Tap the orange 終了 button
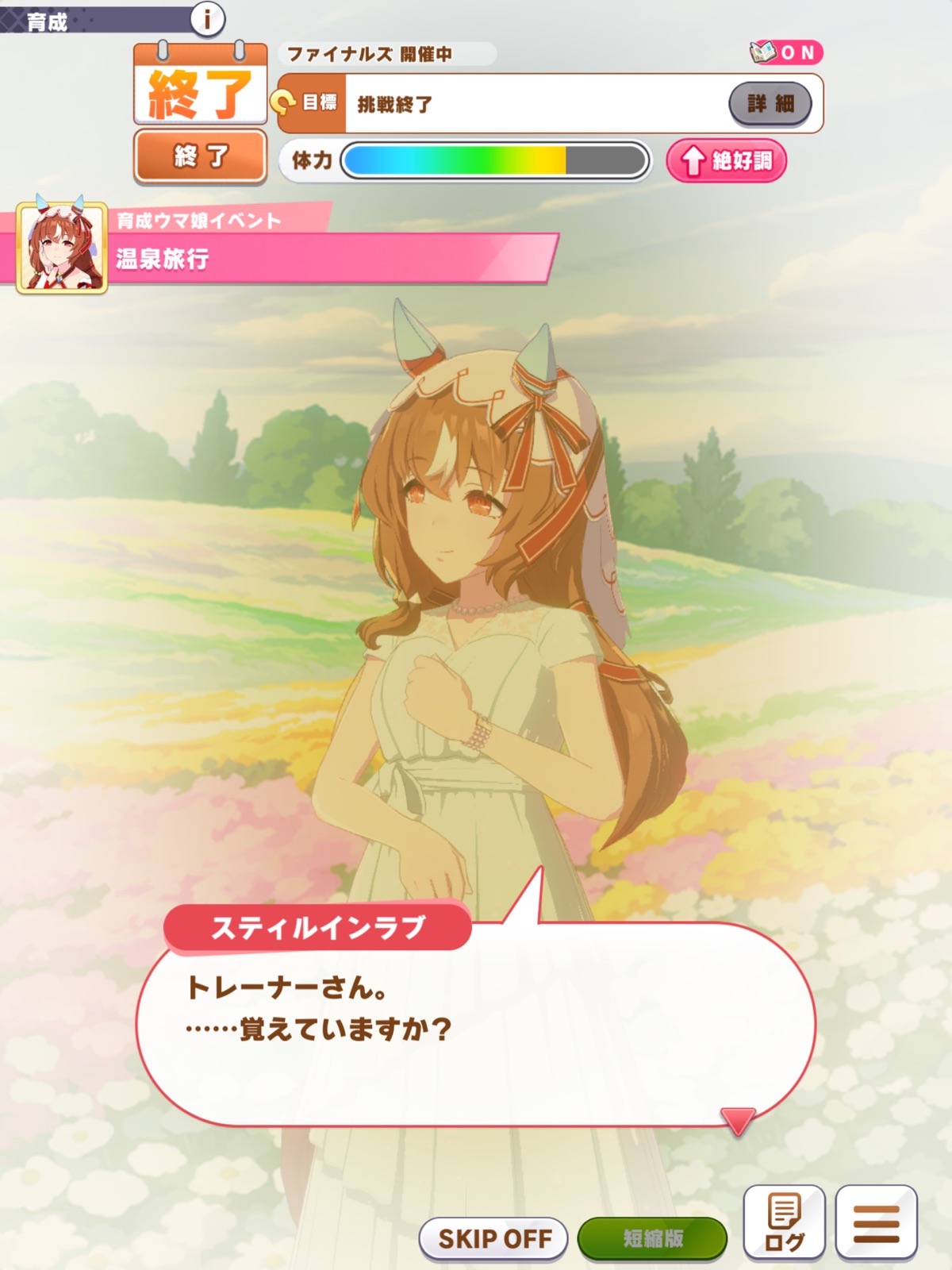The height and width of the screenshot is (1270, 952). pos(200,156)
